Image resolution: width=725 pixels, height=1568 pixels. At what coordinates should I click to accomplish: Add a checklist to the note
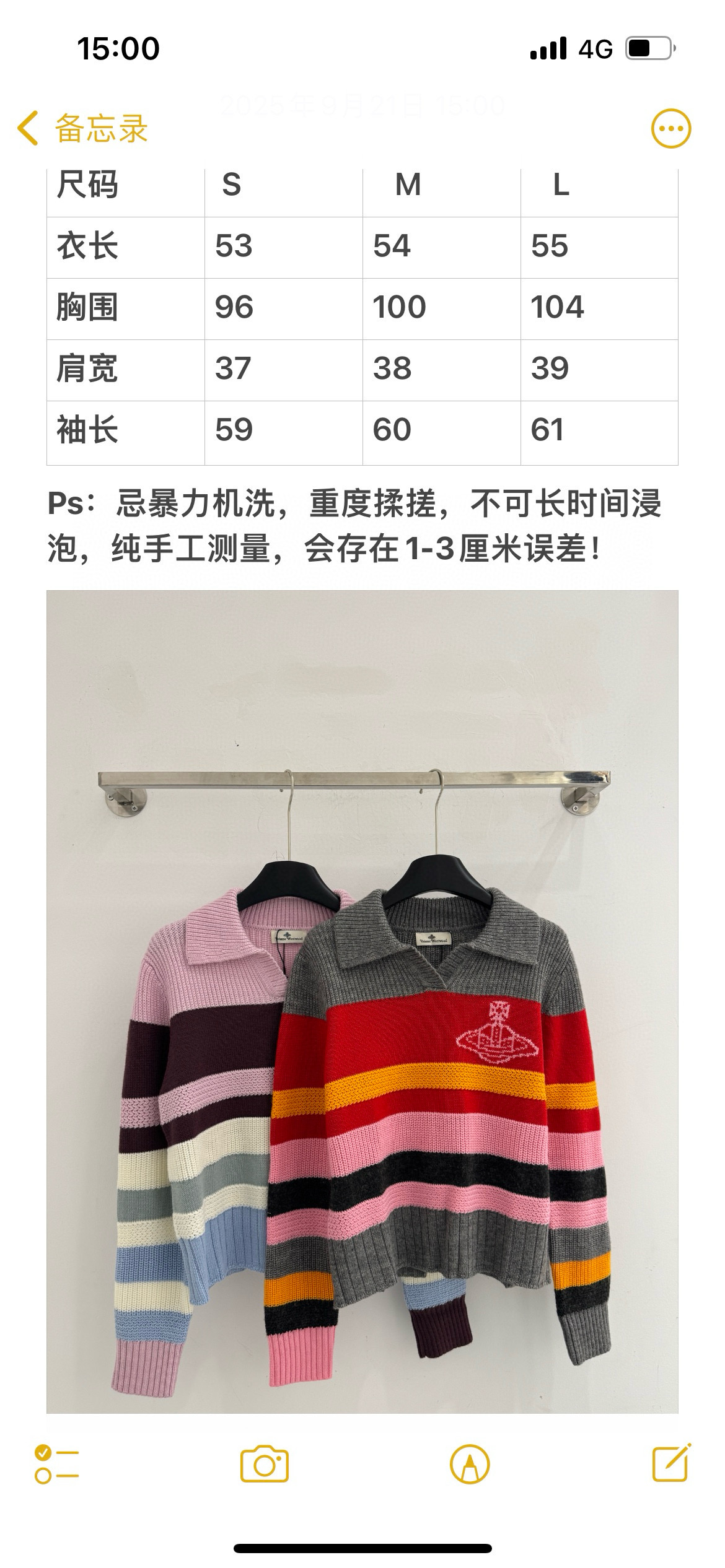coord(57,1465)
